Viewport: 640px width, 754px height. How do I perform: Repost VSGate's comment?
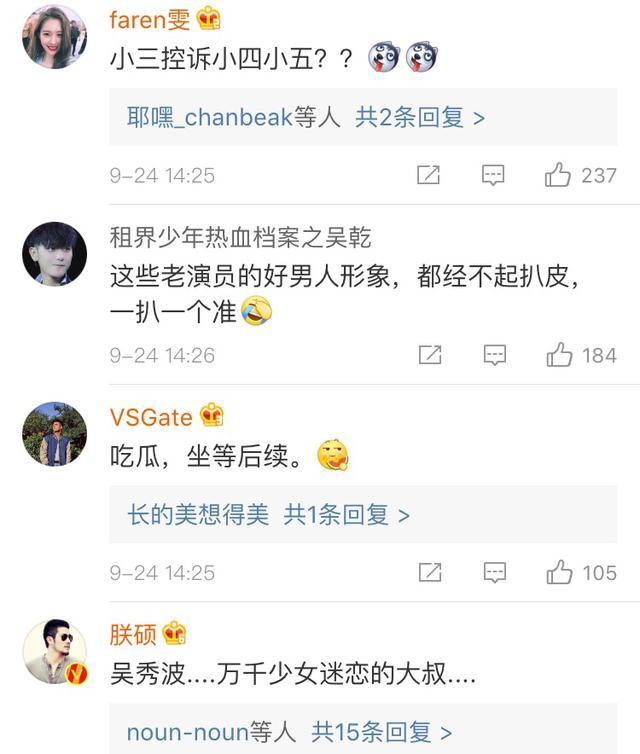click(428, 573)
